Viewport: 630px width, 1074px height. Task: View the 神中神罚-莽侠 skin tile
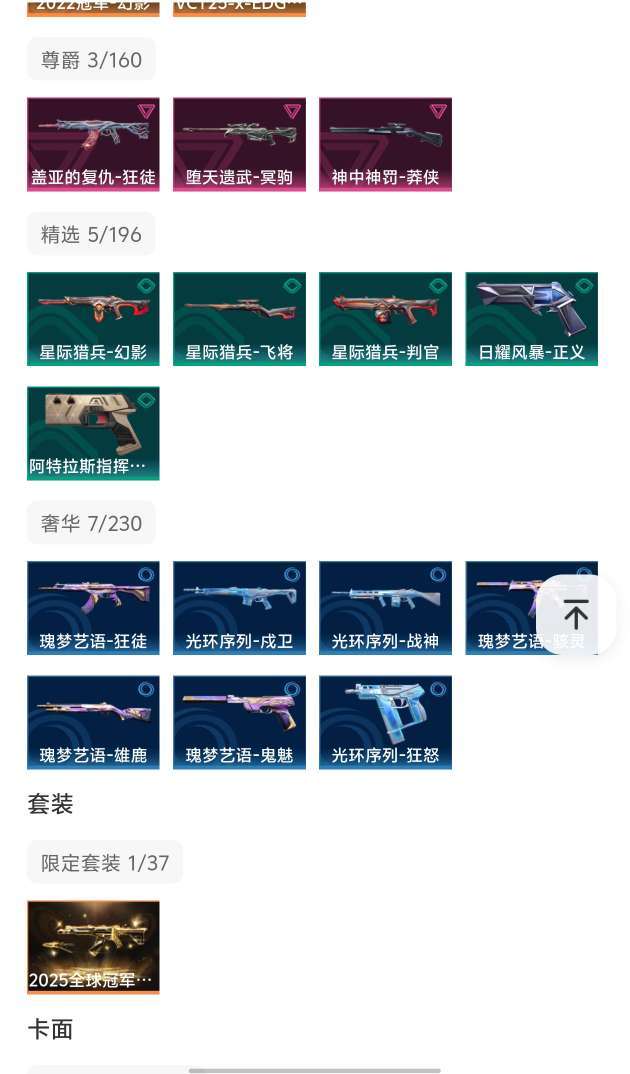(x=385, y=144)
